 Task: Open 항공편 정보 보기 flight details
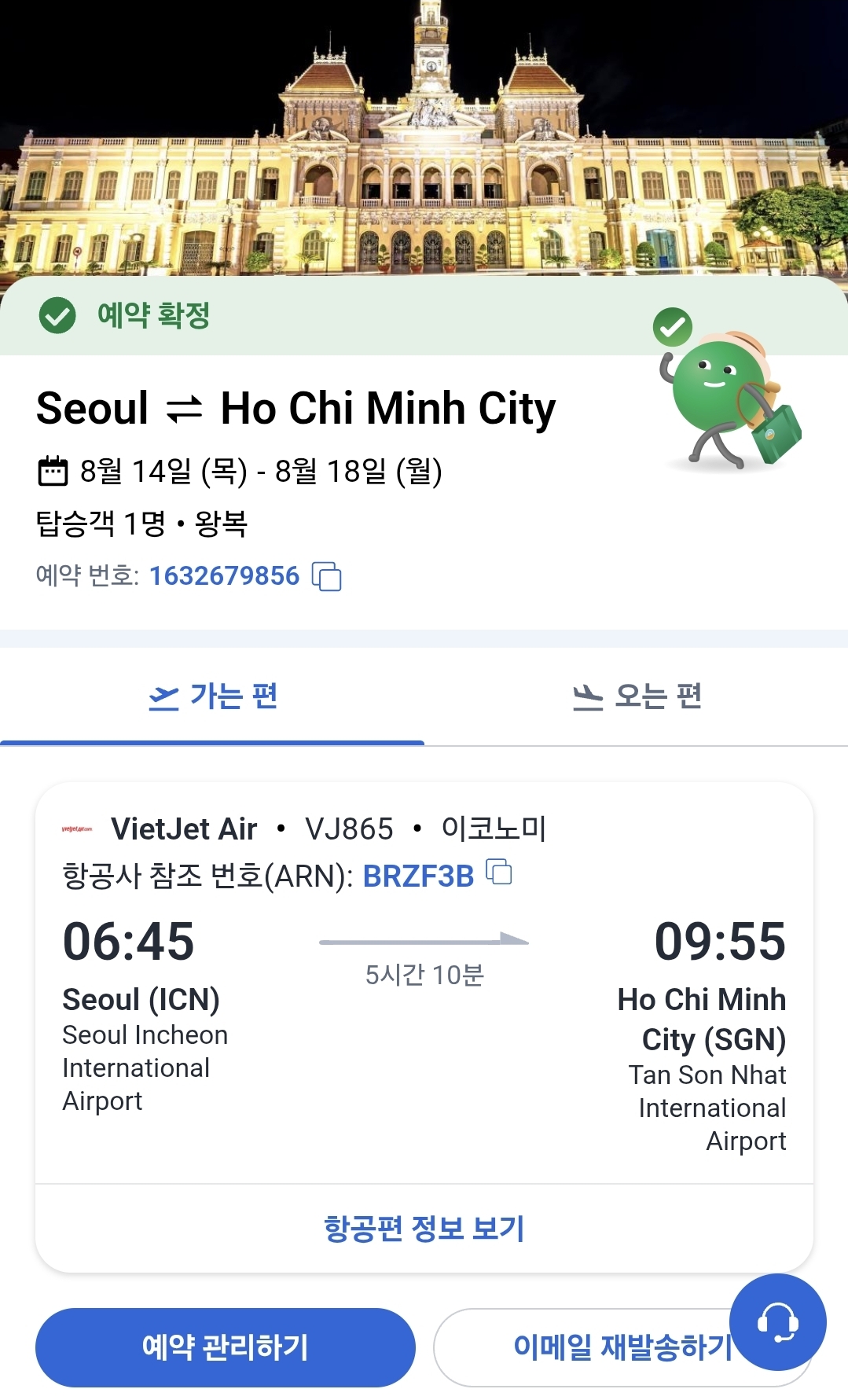pos(424,1228)
